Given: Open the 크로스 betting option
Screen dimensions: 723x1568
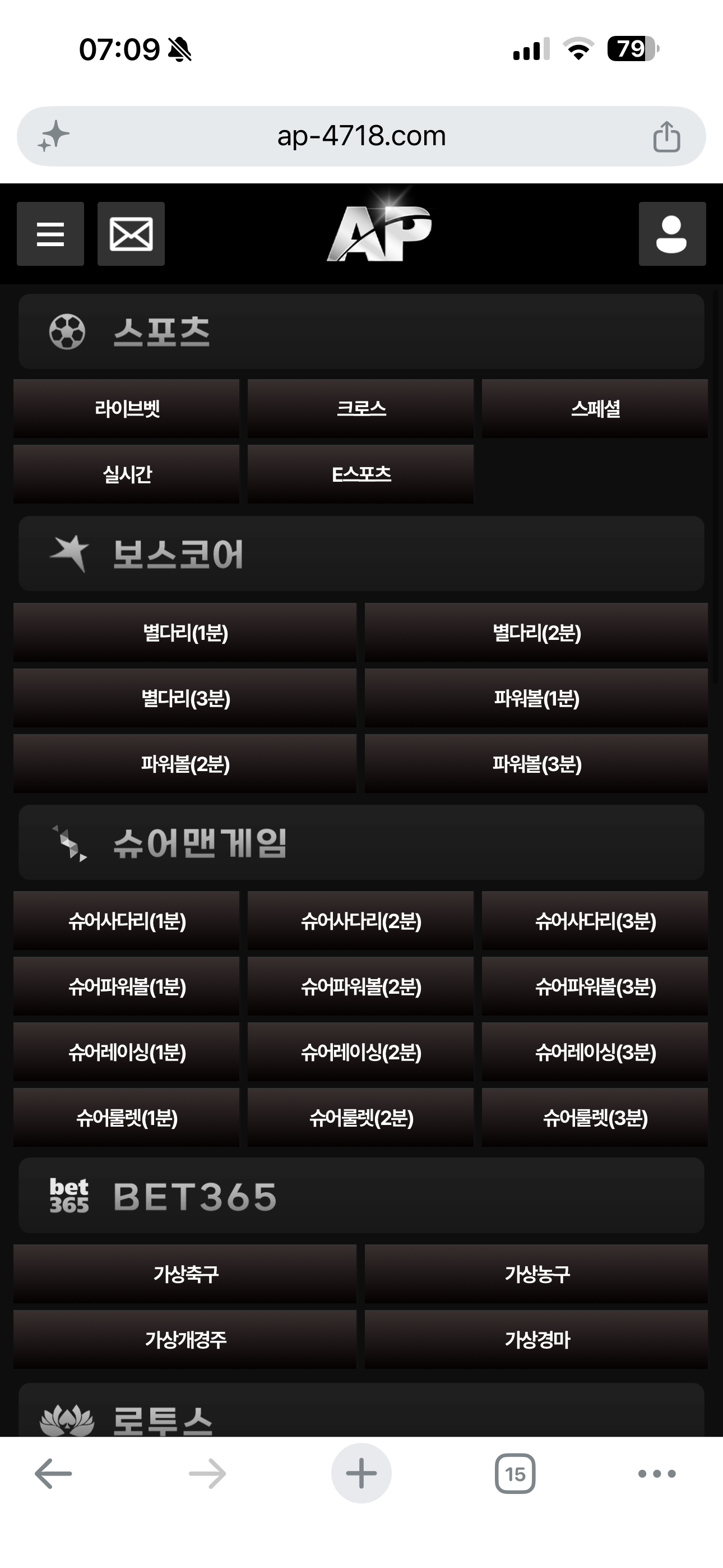Looking at the screenshot, I should (x=360, y=408).
